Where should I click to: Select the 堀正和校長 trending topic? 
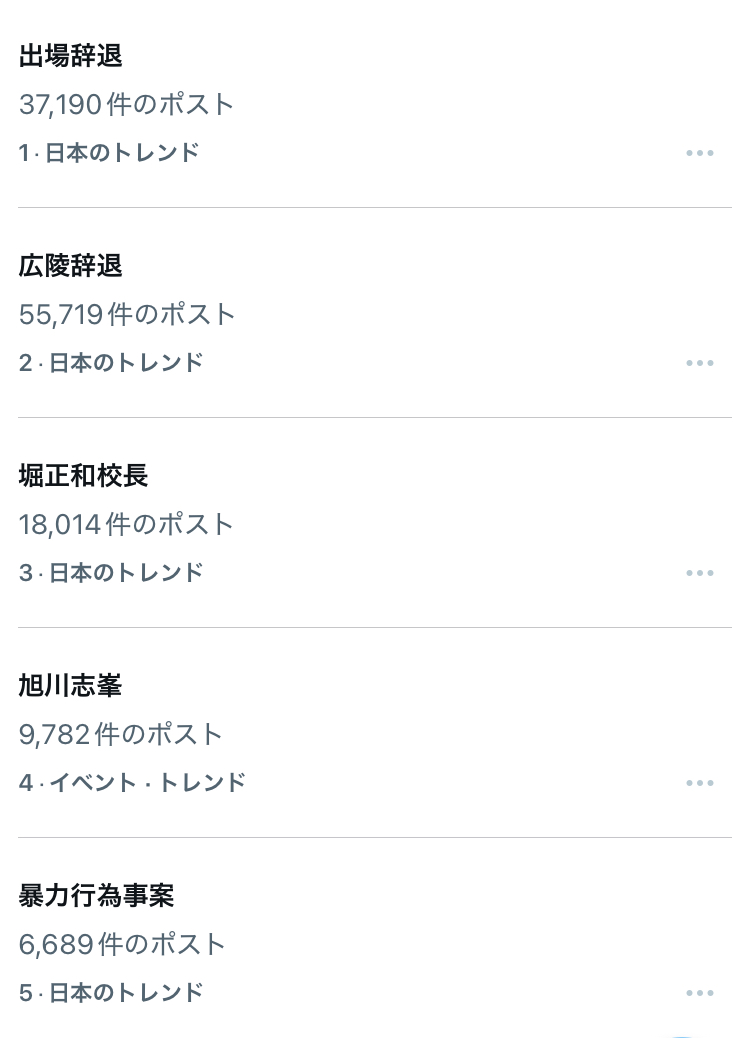point(84,477)
